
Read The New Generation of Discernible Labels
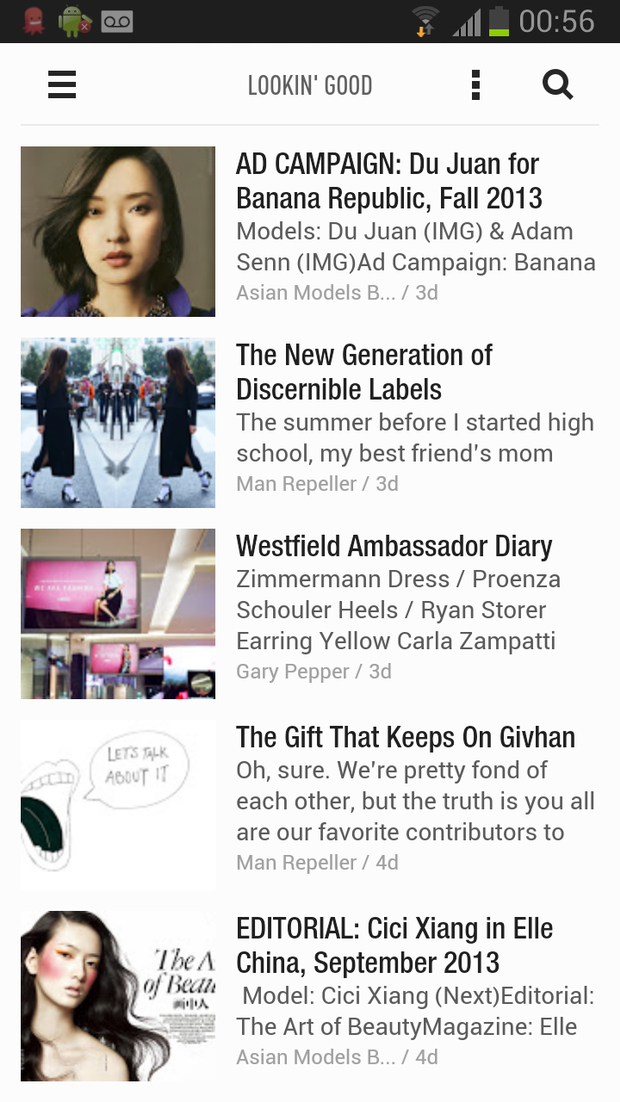click(x=364, y=372)
